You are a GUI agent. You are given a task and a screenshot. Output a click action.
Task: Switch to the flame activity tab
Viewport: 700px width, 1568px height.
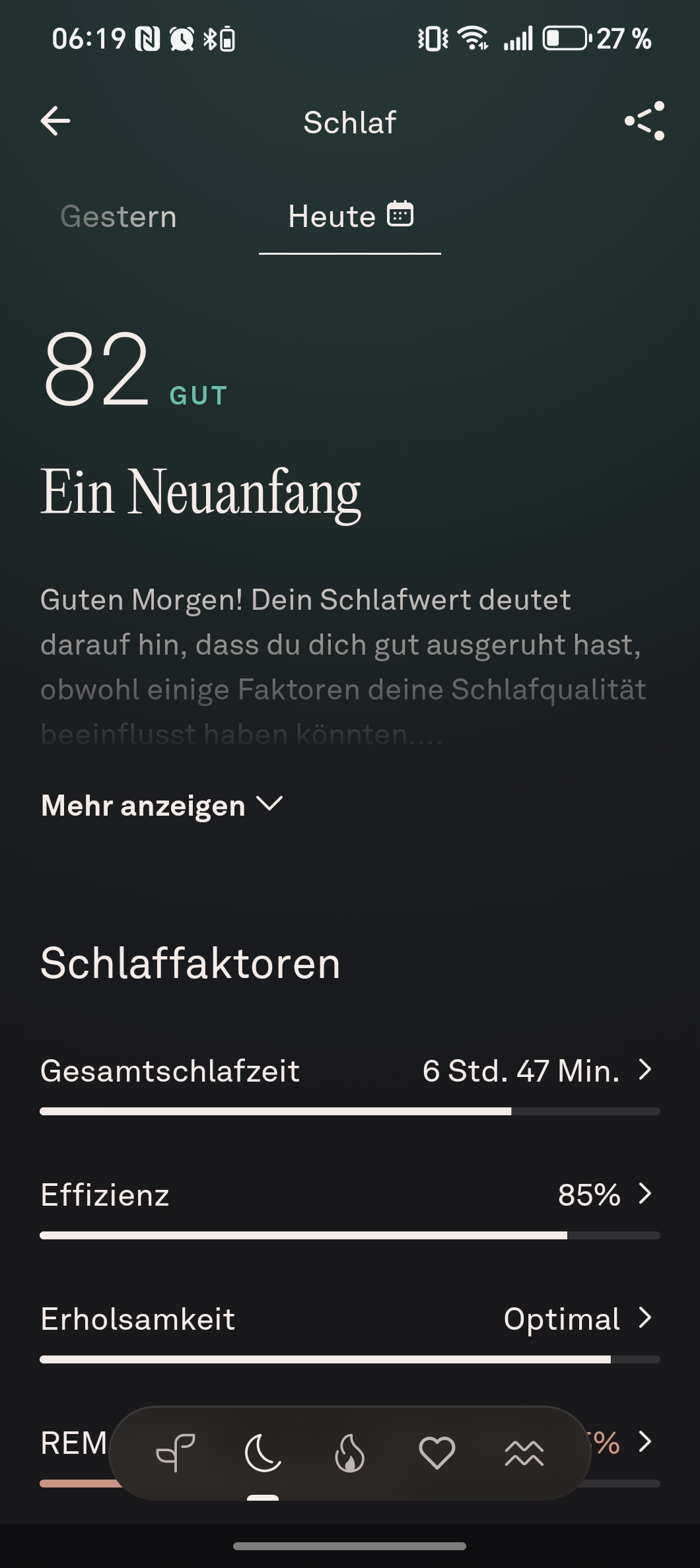coord(349,1453)
